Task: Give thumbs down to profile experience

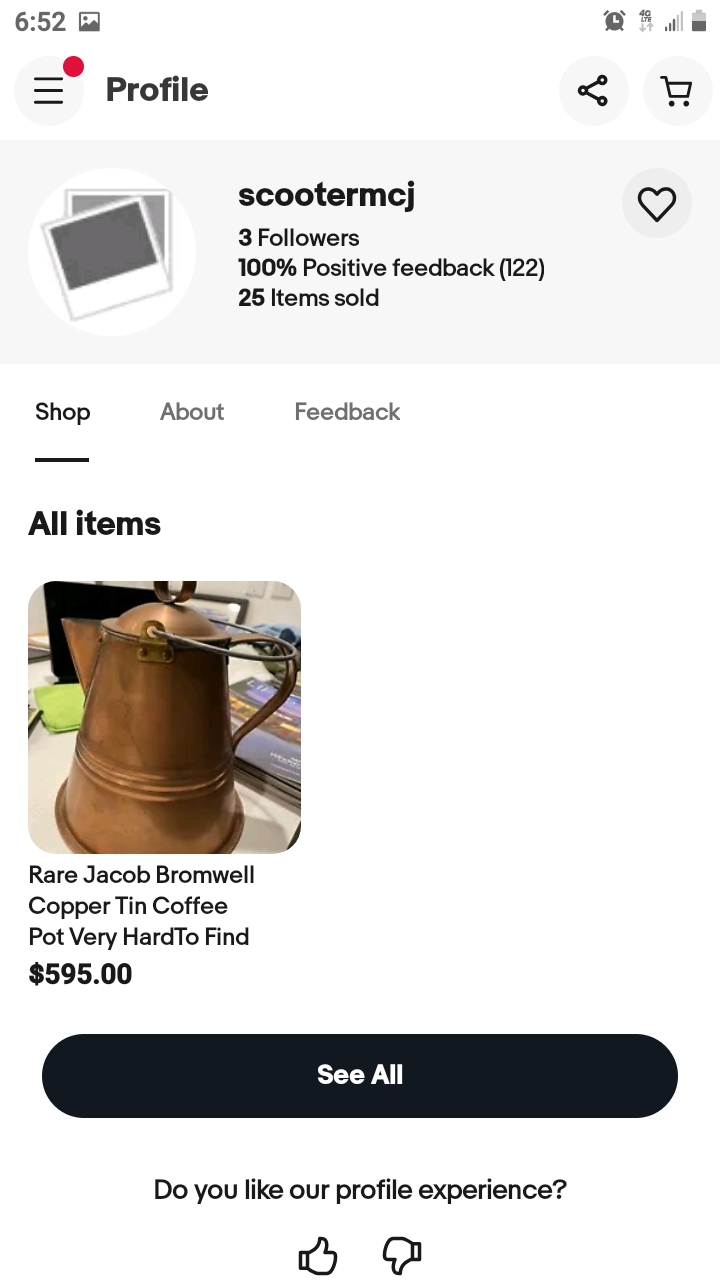Action: [402, 1255]
